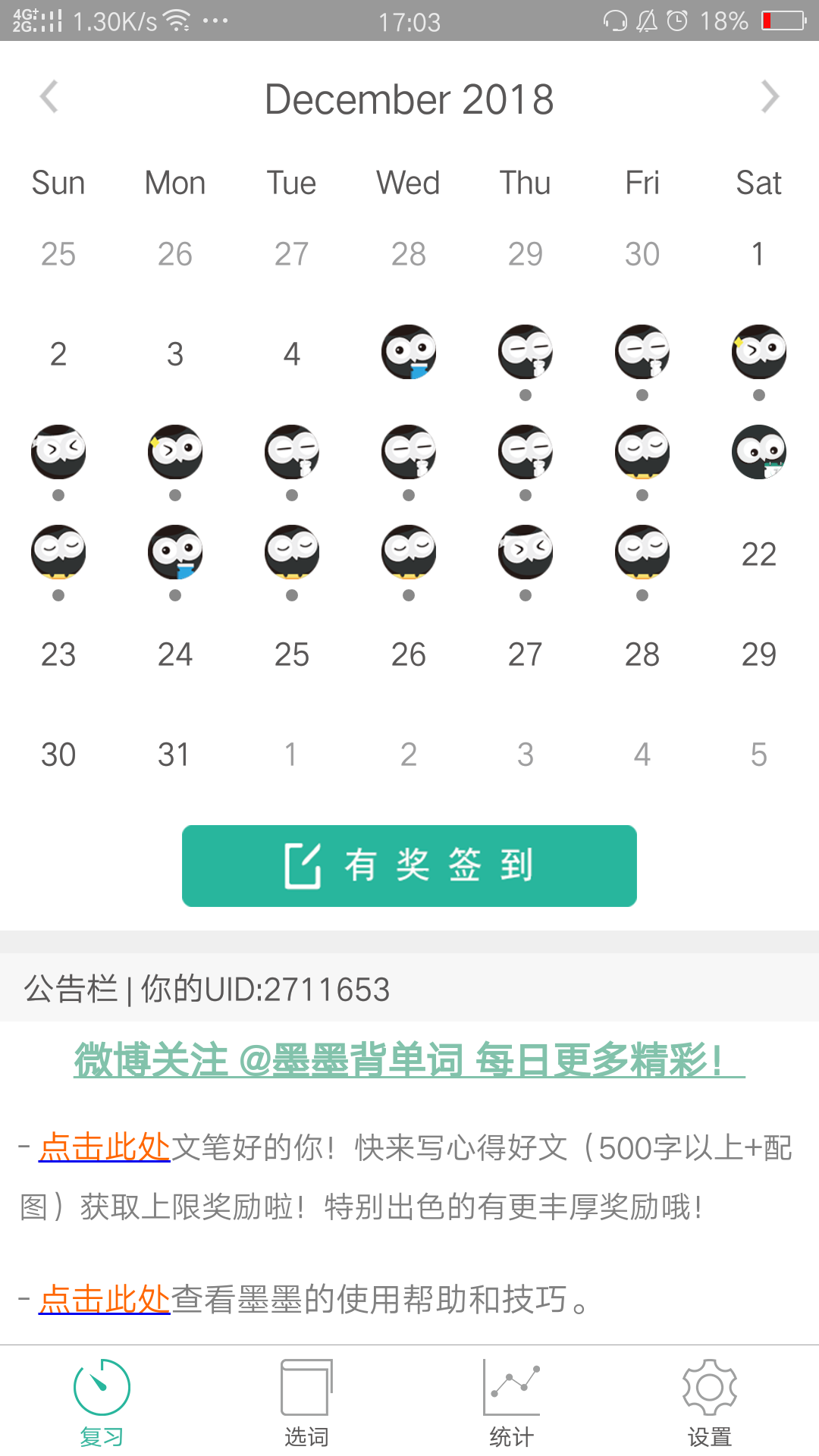Switch to the 统计 tab
Image resolution: width=819 pixels, height=1456 pixels.
point(511,1402)
